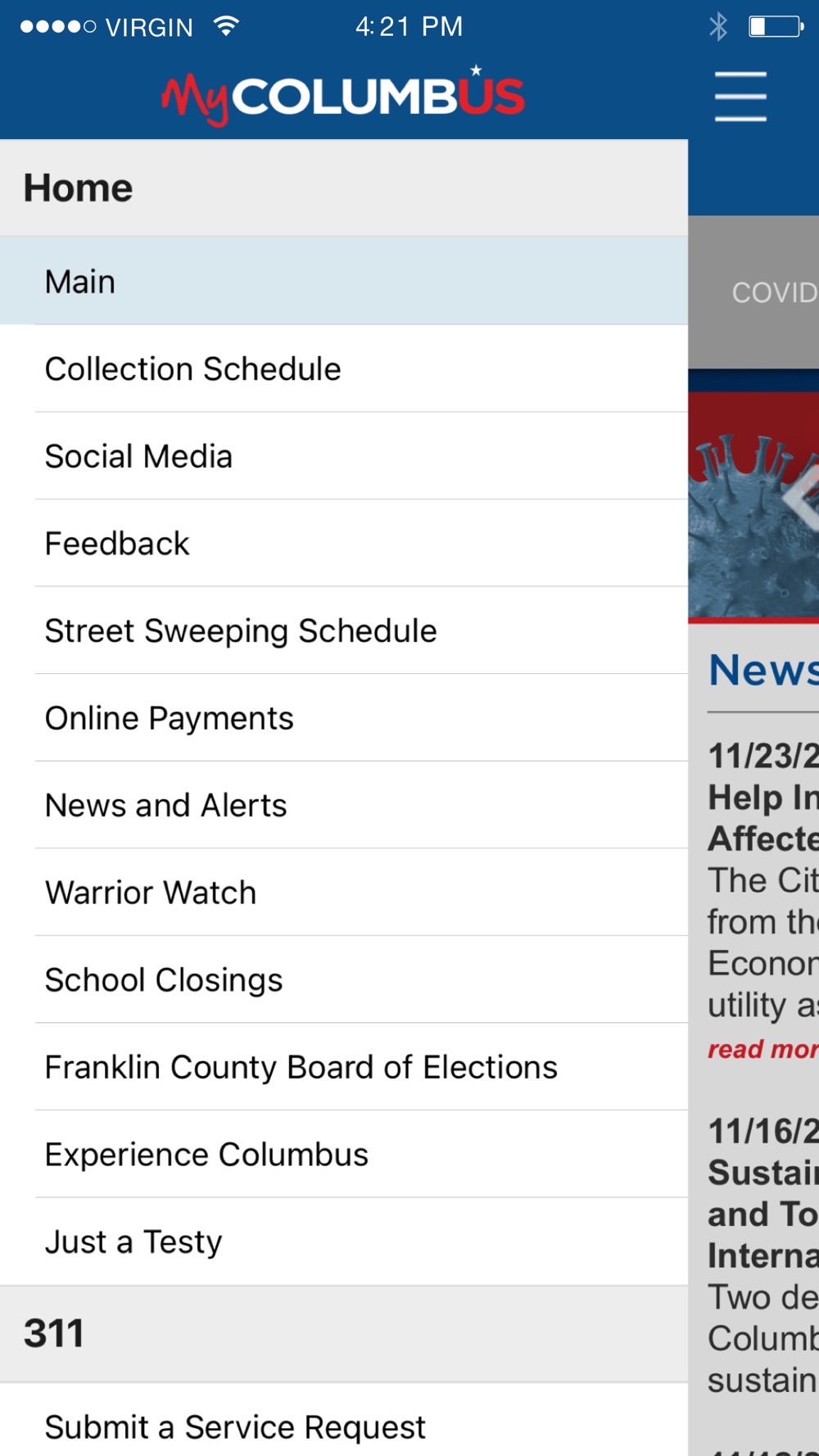Screen dimensions: 819x1456
Task: Go to Social Media
Action: pyautogui.click(x=344, y=456)
